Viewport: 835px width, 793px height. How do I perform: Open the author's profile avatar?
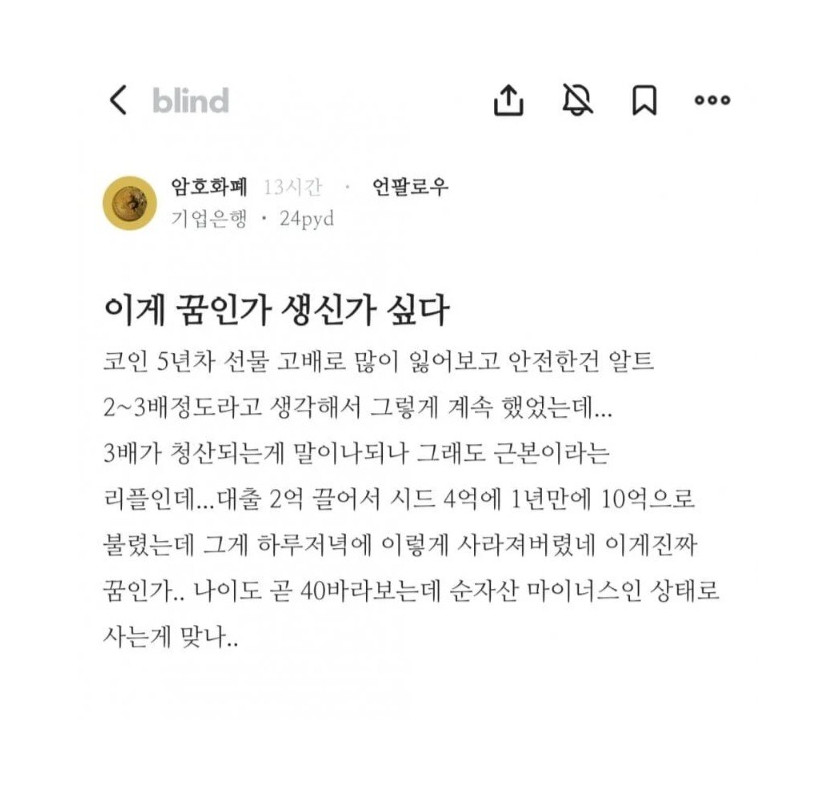click(130, 203)
